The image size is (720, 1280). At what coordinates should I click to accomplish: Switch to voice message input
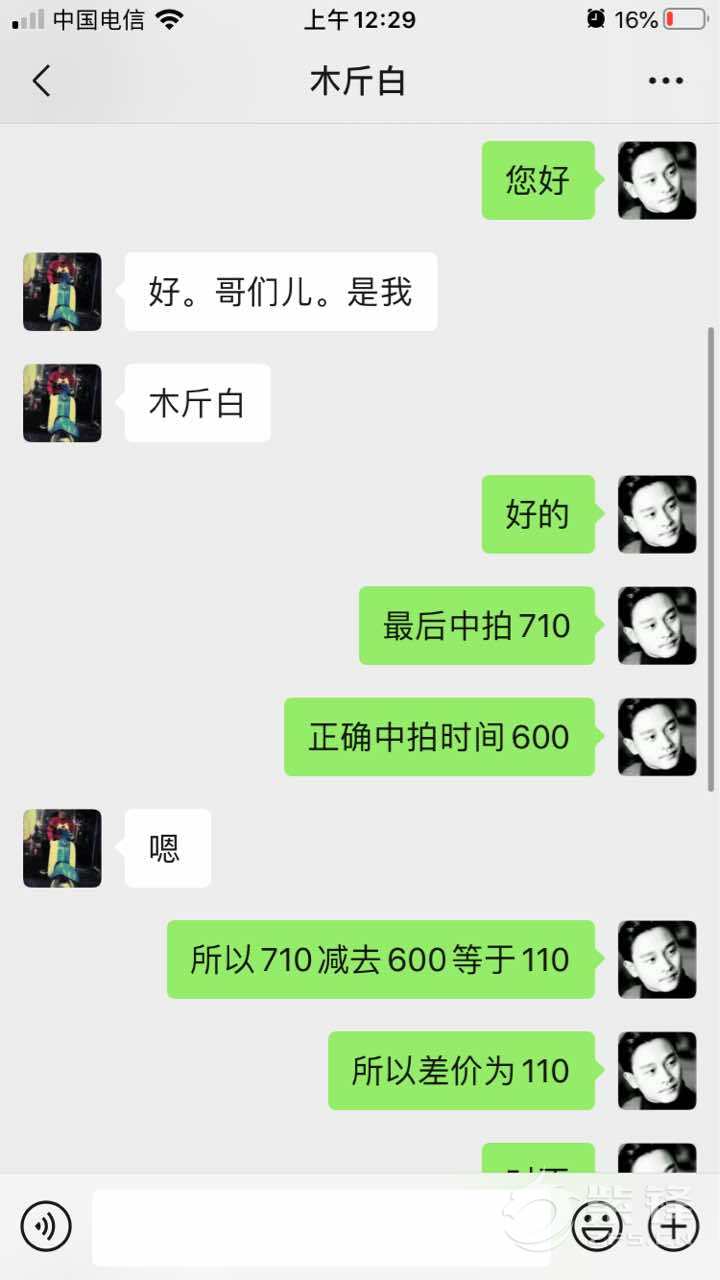point(46,1226)
